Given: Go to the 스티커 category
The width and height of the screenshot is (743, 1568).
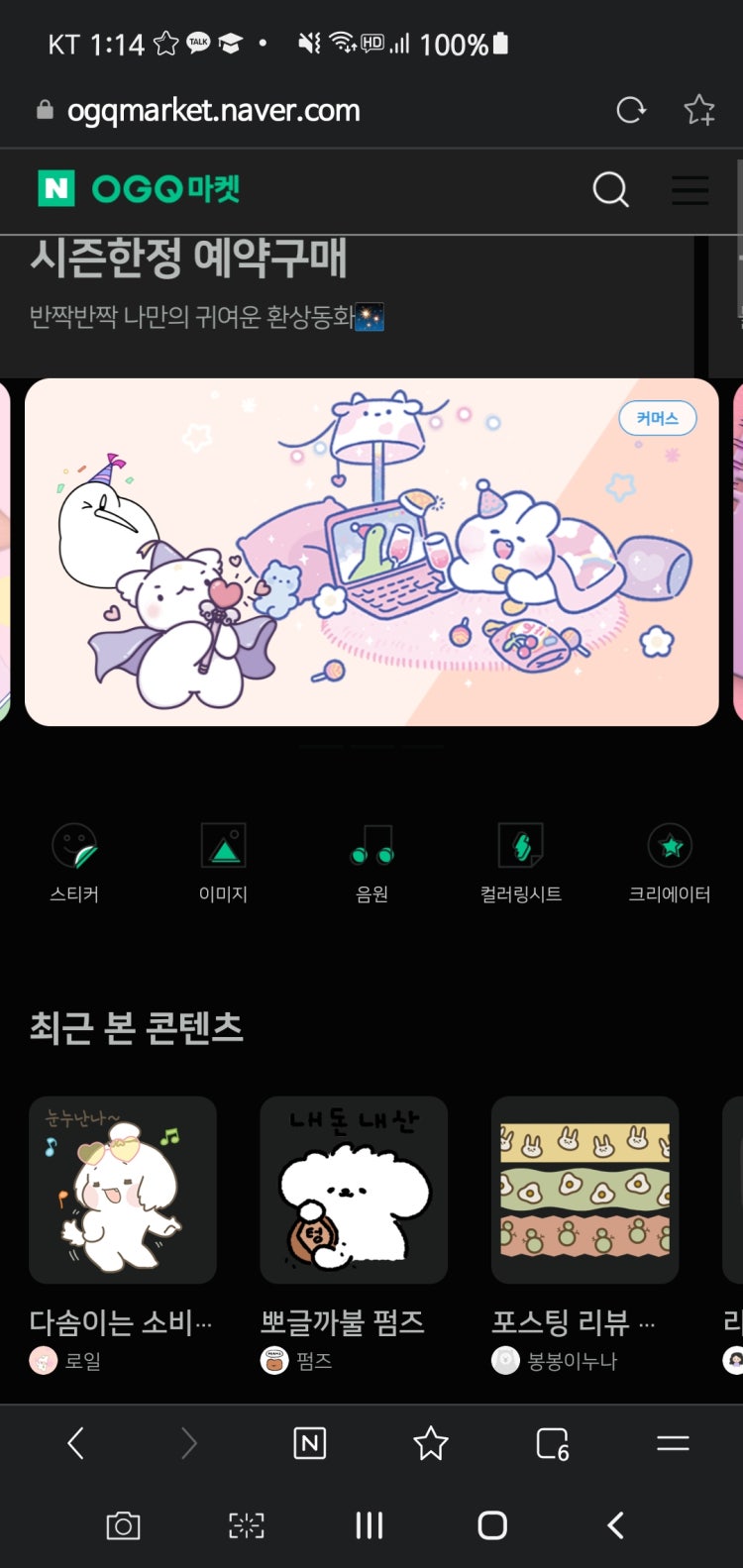Looking at the screenshot, I should [x=74, y=862].
